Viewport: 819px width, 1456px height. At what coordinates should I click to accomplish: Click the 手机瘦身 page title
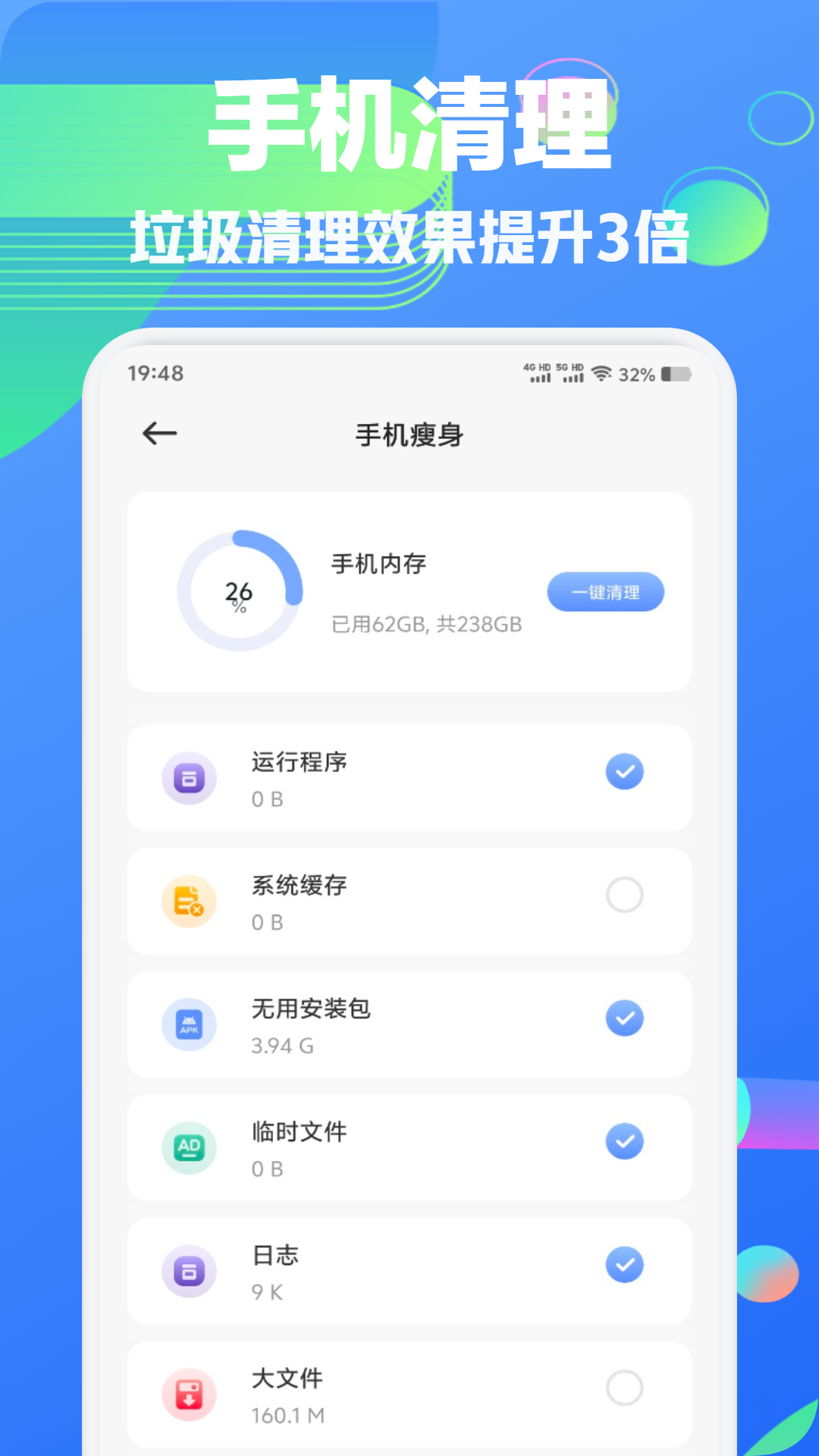[x=409, y=435]
